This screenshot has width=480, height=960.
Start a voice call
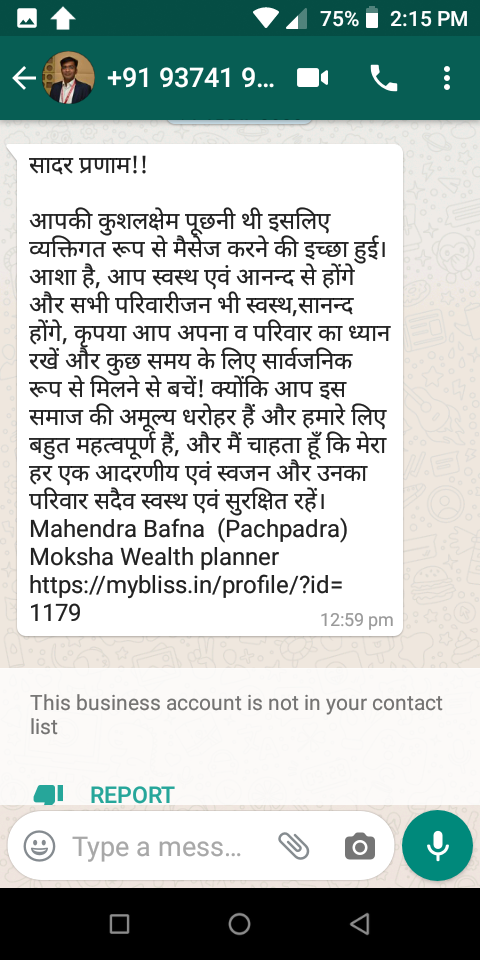[x=384, y=78]
